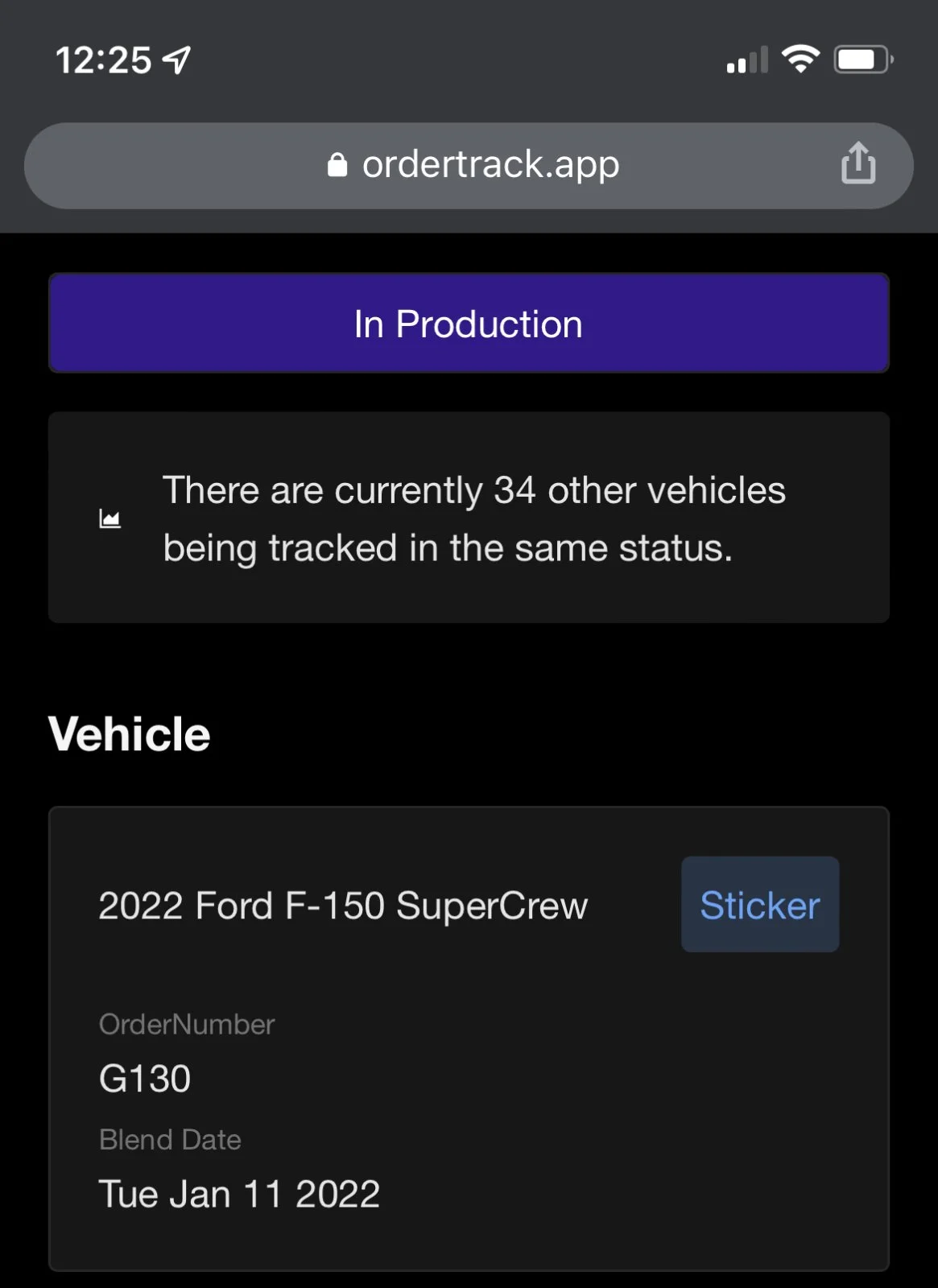Tap the OrderNumber field label
The width and height of the screenshot is (938, 1288).
click(x=186, y=1024)
